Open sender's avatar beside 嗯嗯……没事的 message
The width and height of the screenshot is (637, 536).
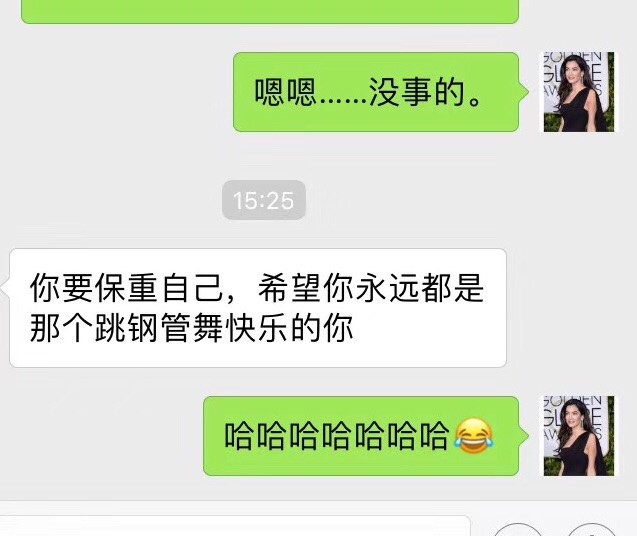tap(579, 92)
